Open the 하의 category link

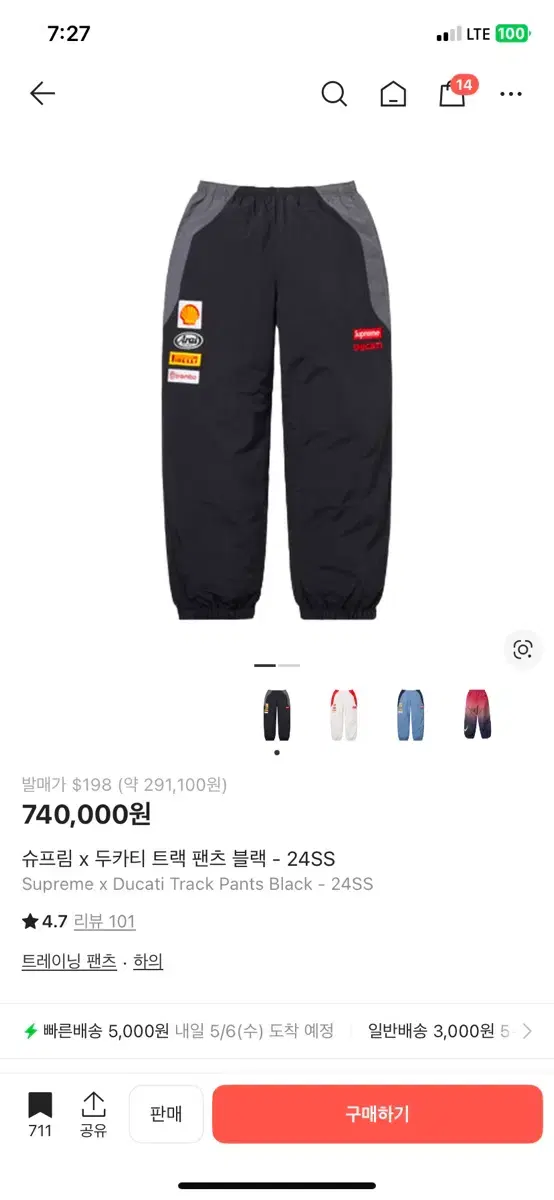[x=148, y=961]
